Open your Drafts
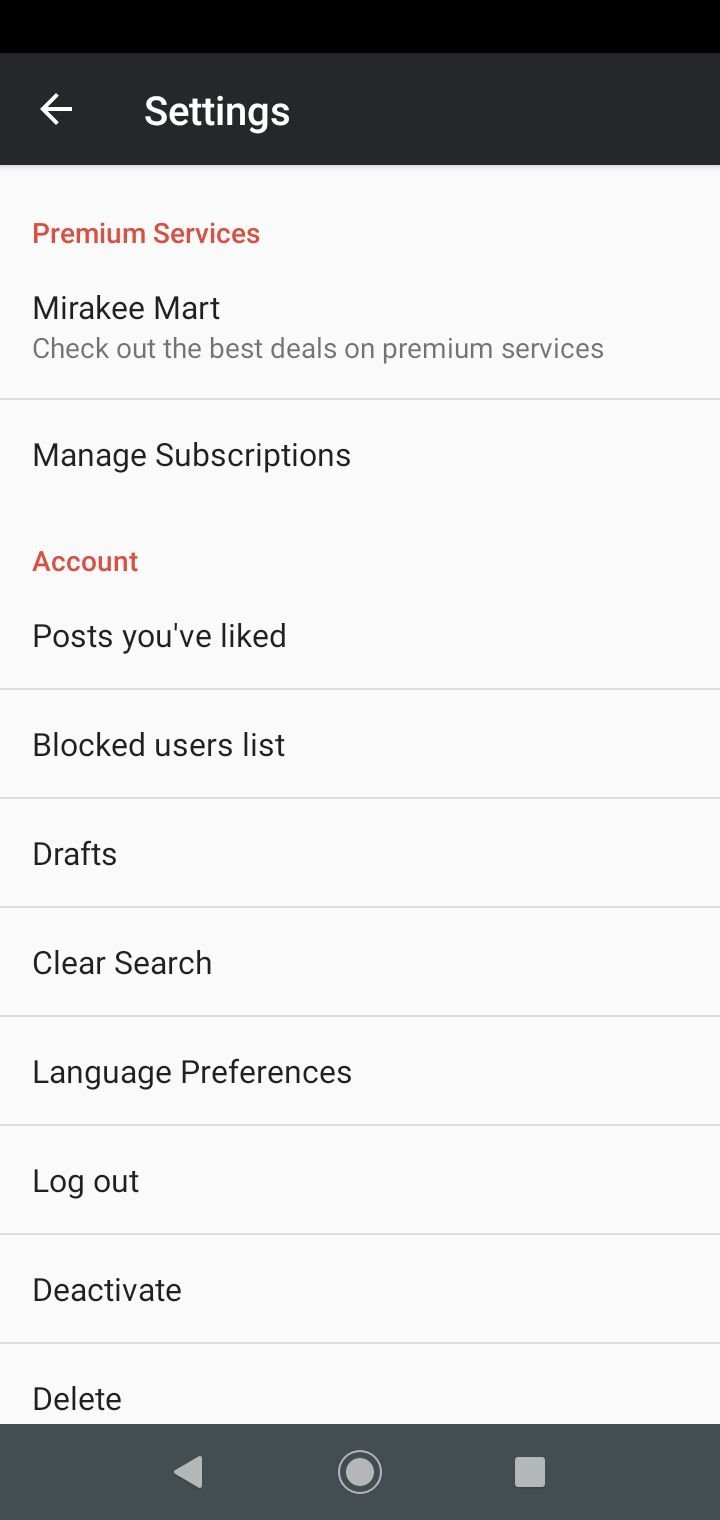Screen dimensions: 720x1520 click(x=360, y=854)
